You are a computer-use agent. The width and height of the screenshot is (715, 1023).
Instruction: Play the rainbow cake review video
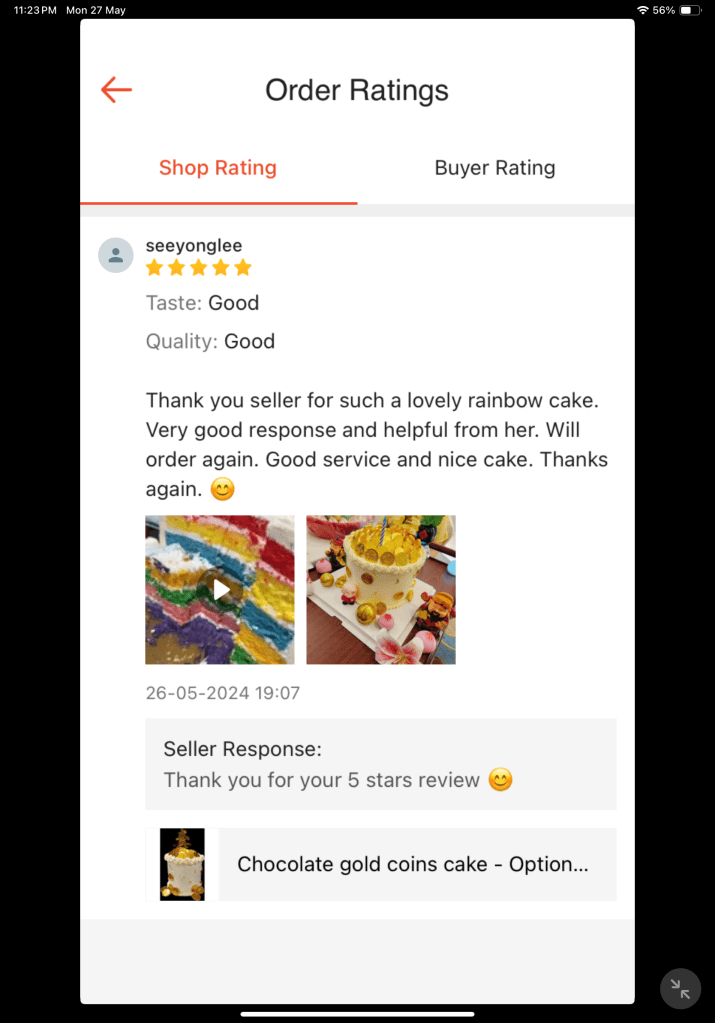click(220, 589)
